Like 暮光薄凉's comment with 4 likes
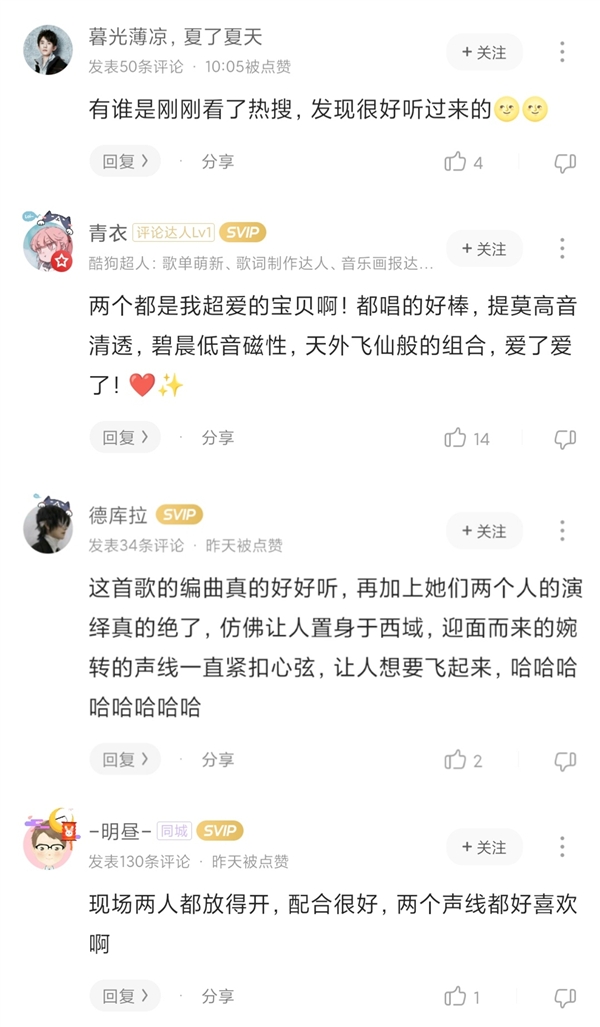The height and width of the screenshot is (1027, 600). point(456,162)
